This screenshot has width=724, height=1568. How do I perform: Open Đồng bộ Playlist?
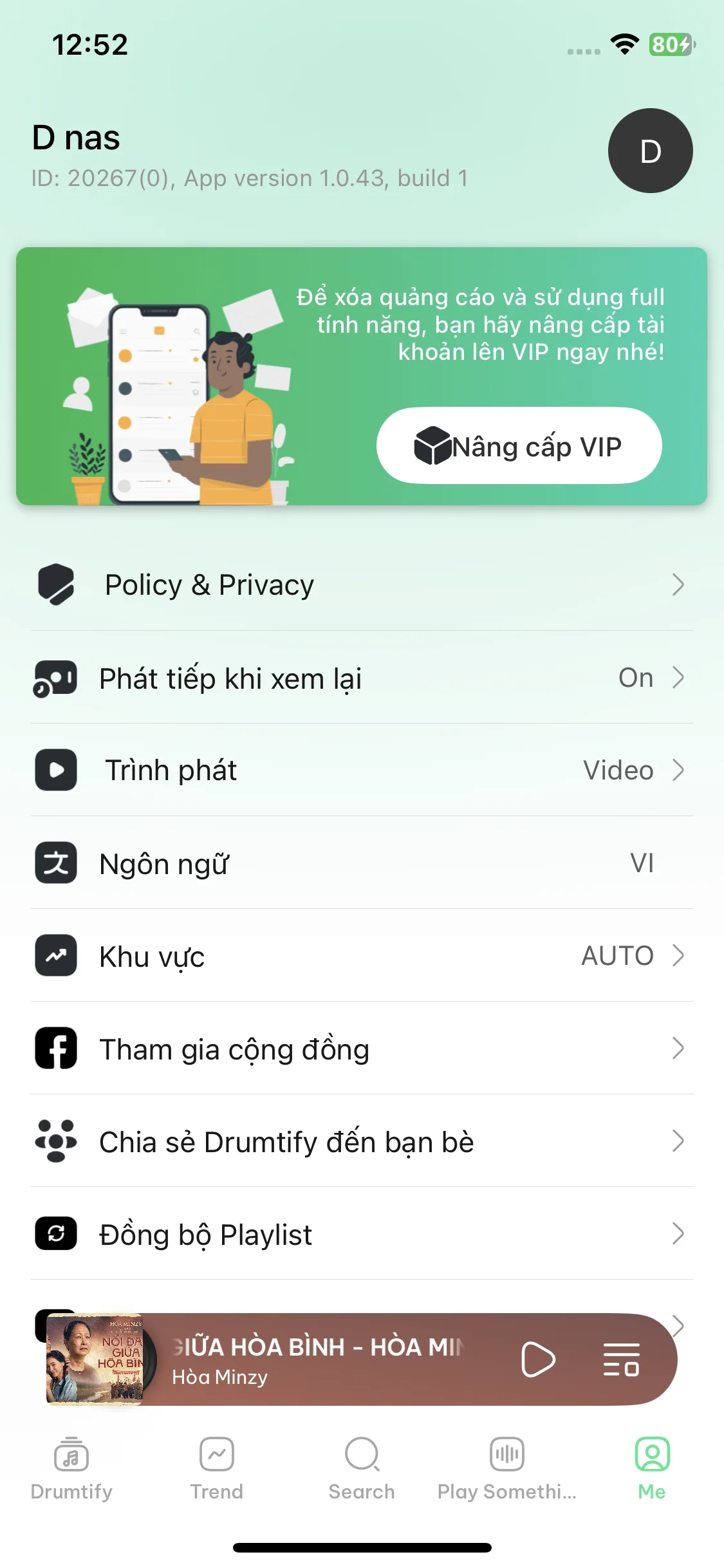(x=362, y=1234)
